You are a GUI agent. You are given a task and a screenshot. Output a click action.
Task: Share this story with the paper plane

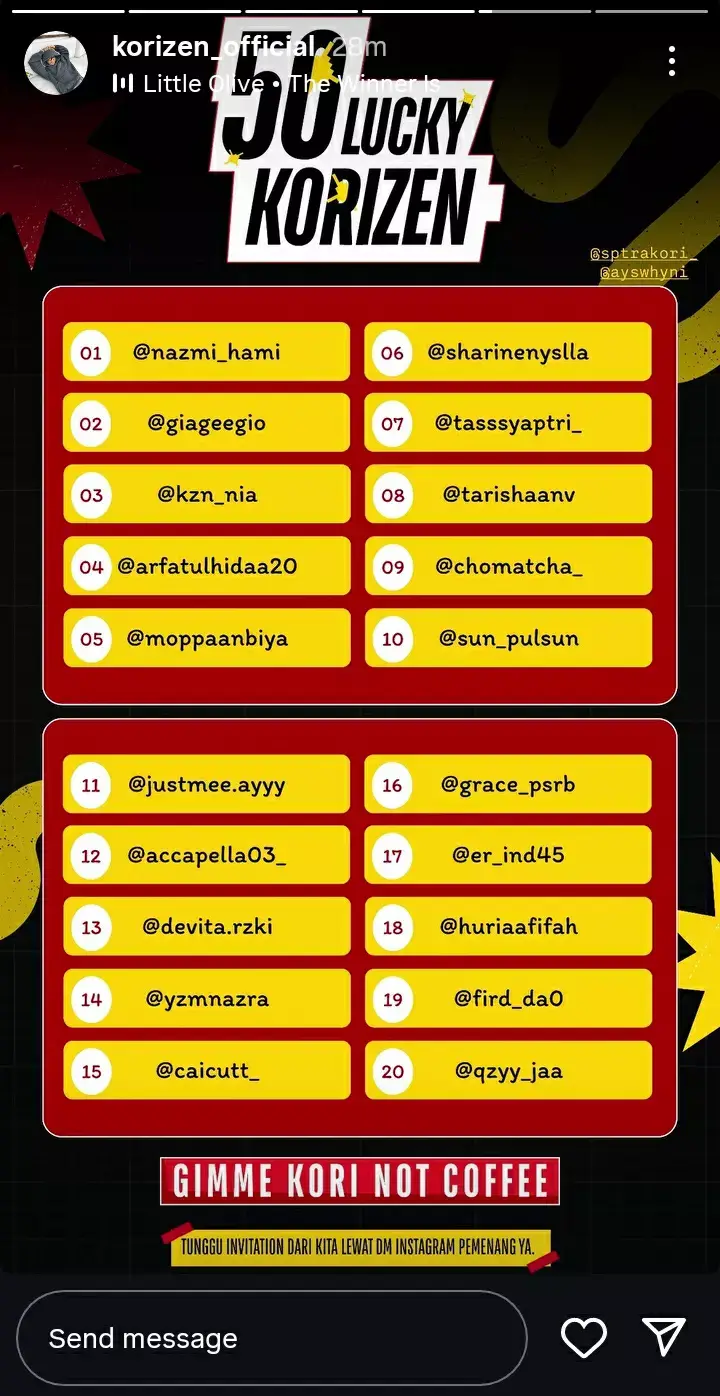pyautogui.click(x=663, y=1337)
